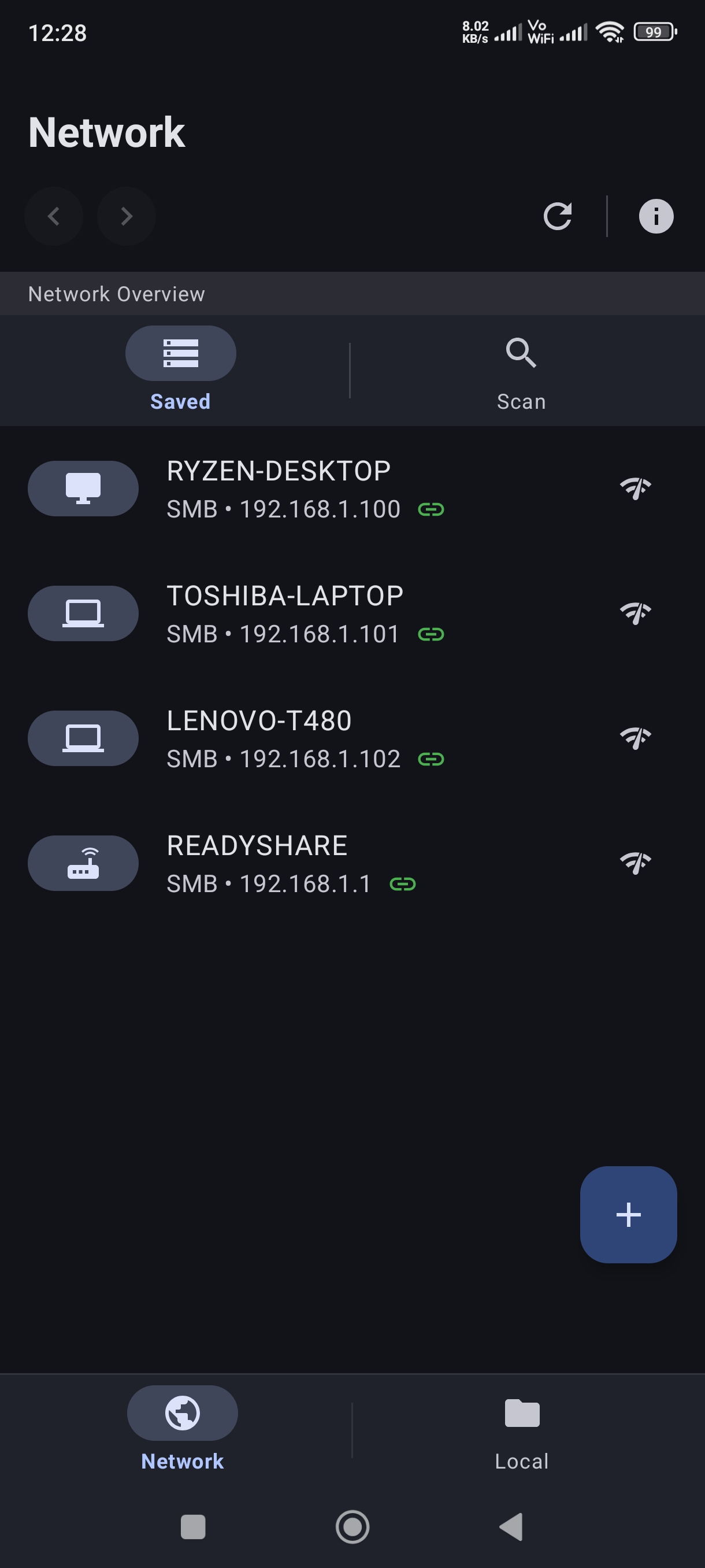Viewport: 705px width, 1568px height.
Task: Tap the Wi-Fi icon next to RYZEN-DESKTOP
Action: pyautogui.click(x=635, y=488)
